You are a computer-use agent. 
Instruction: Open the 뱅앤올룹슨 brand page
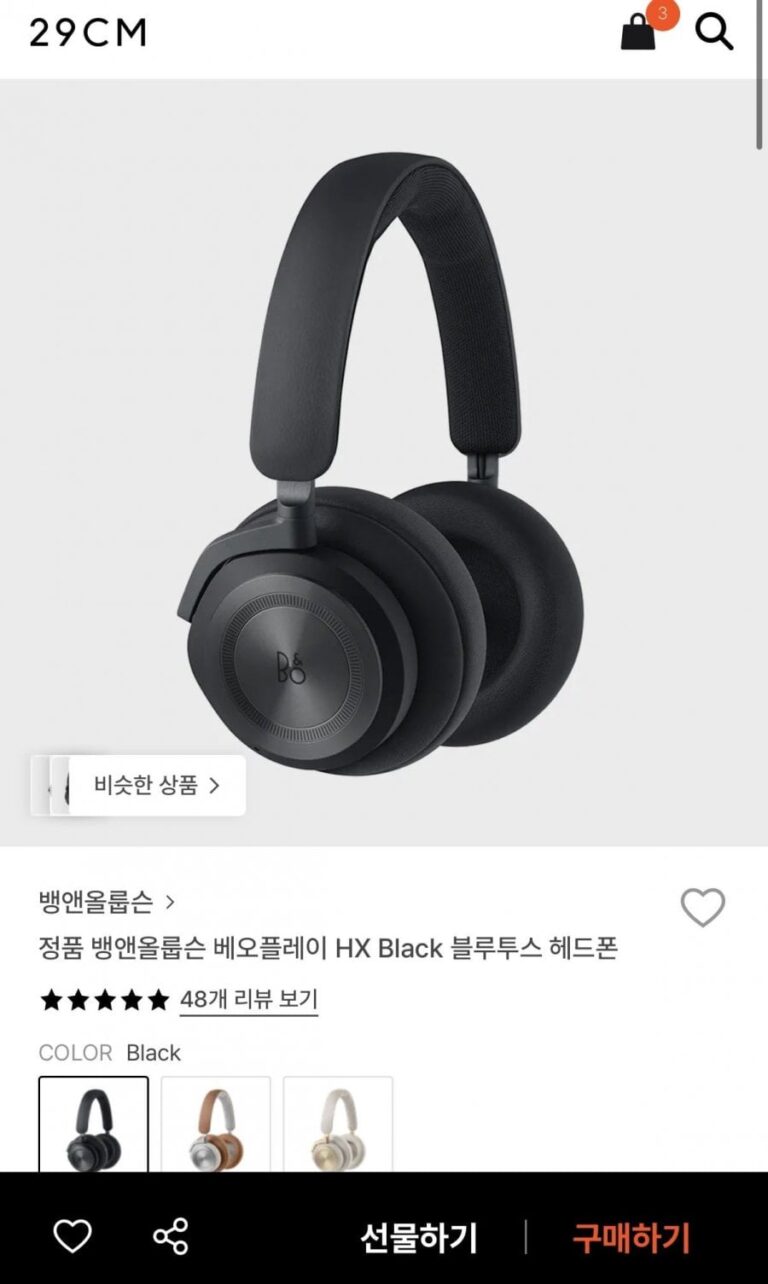click(x=106, y=902)
